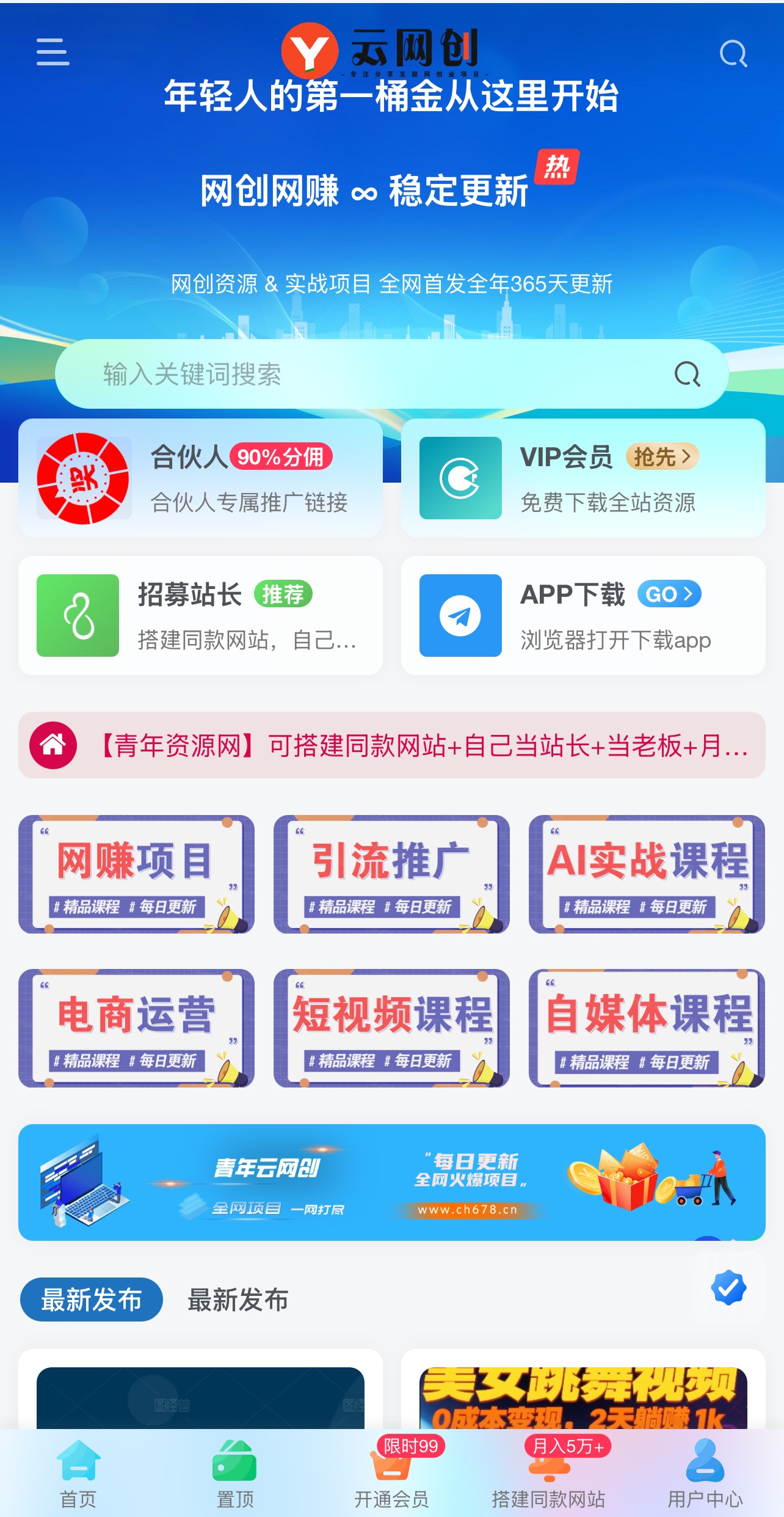Open the VIP会员 card
This screenshot has width=784, height=1517.
click(583, 478)
